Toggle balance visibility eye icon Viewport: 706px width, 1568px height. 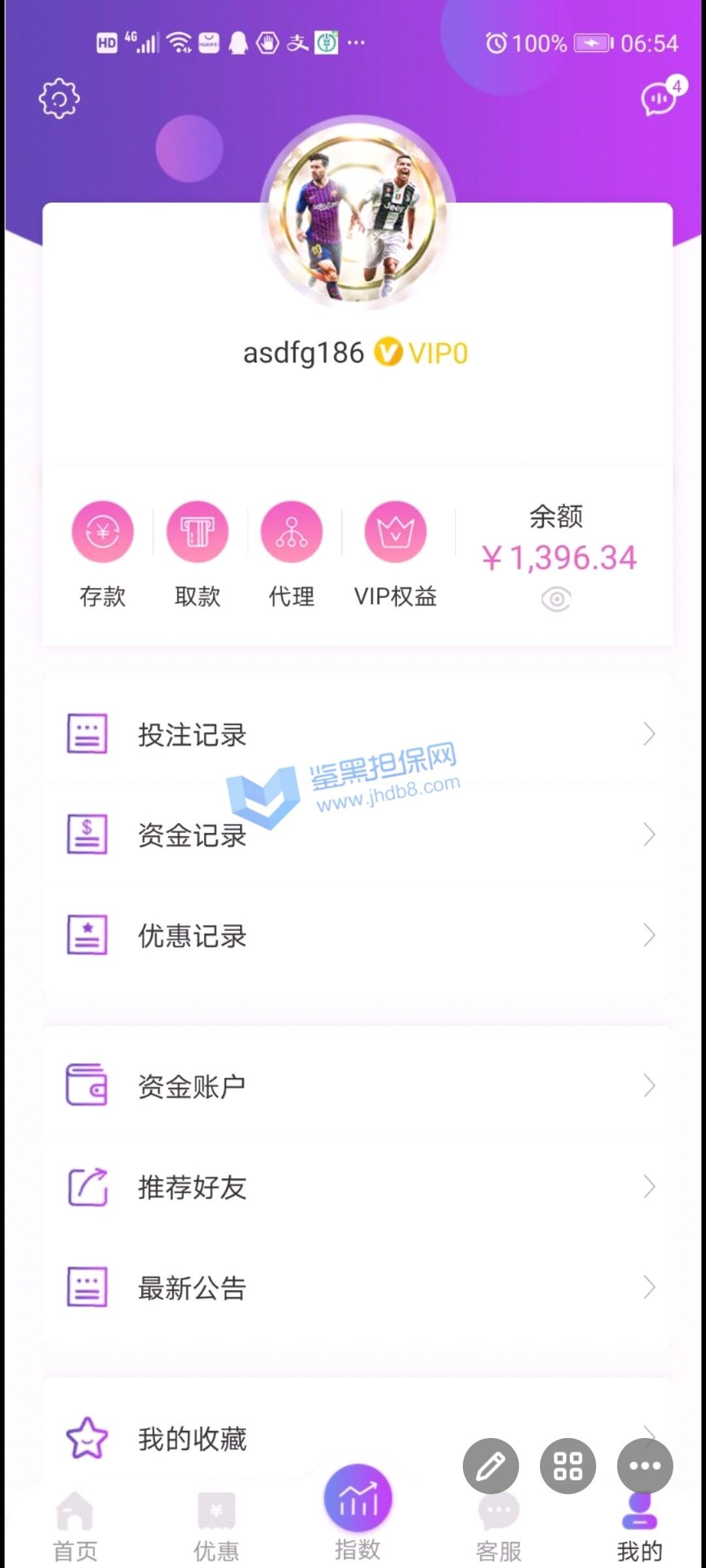tap(556, 599)
